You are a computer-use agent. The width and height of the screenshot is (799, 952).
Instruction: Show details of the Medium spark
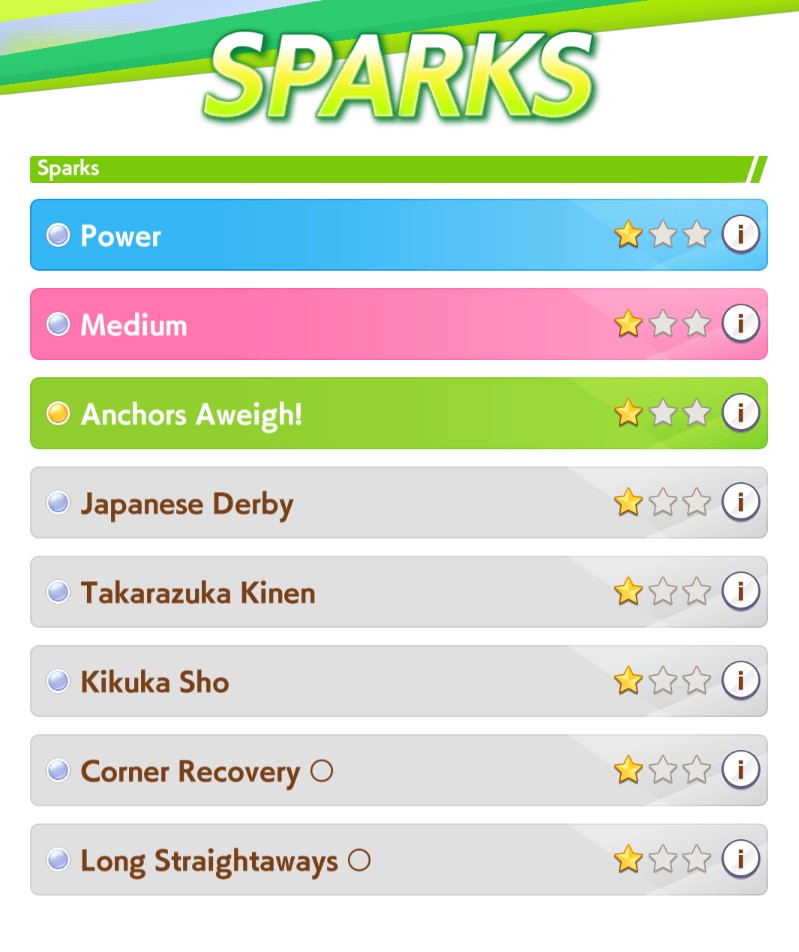pyautogui.click(x=741, y=323)
